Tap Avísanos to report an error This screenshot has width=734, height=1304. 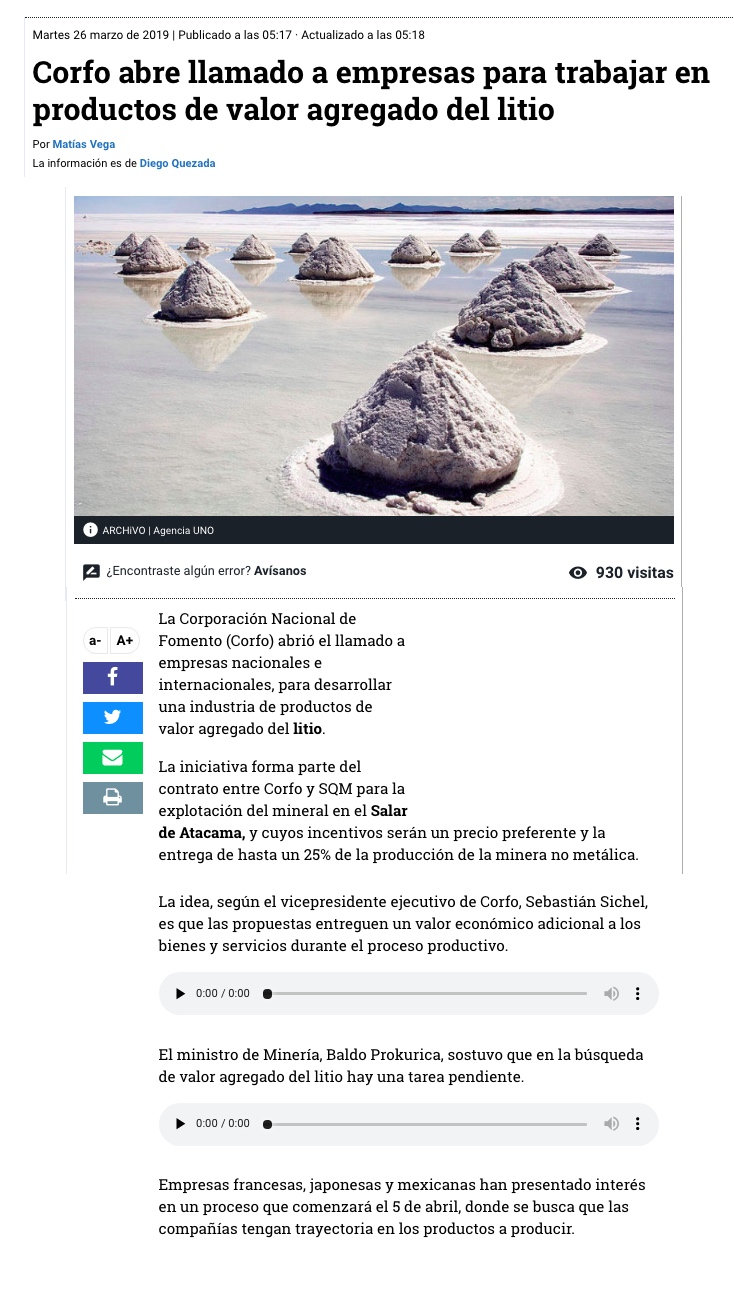tap(280, 571)
